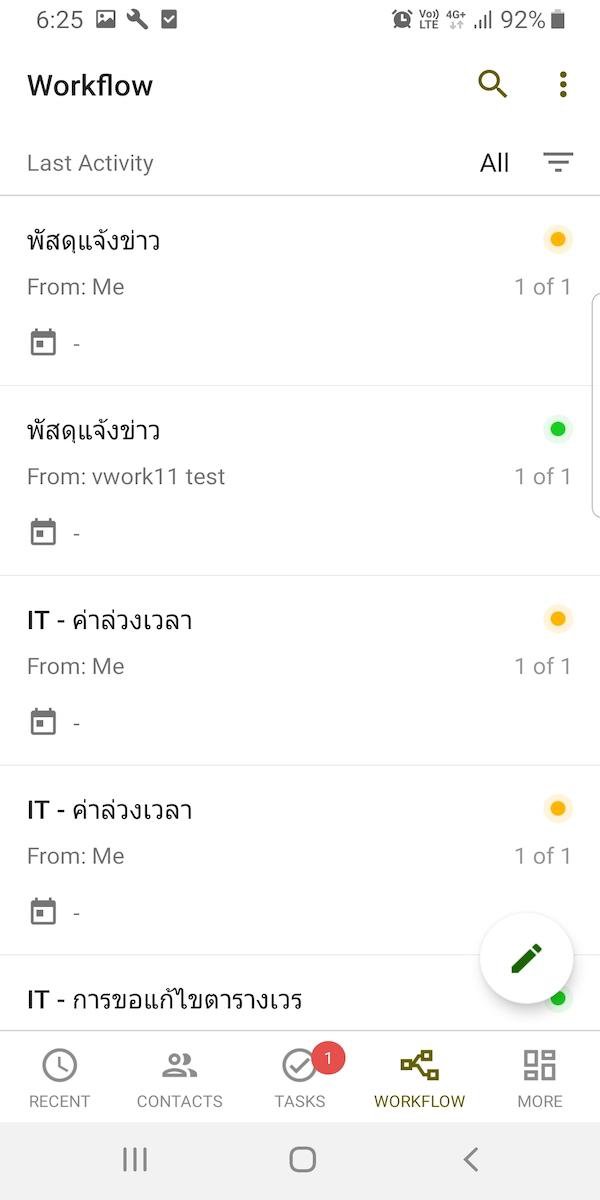The height and width of the screenshot is (1200, 600).
Task: Select the Workflow tab
Action: pos(420,1077)
